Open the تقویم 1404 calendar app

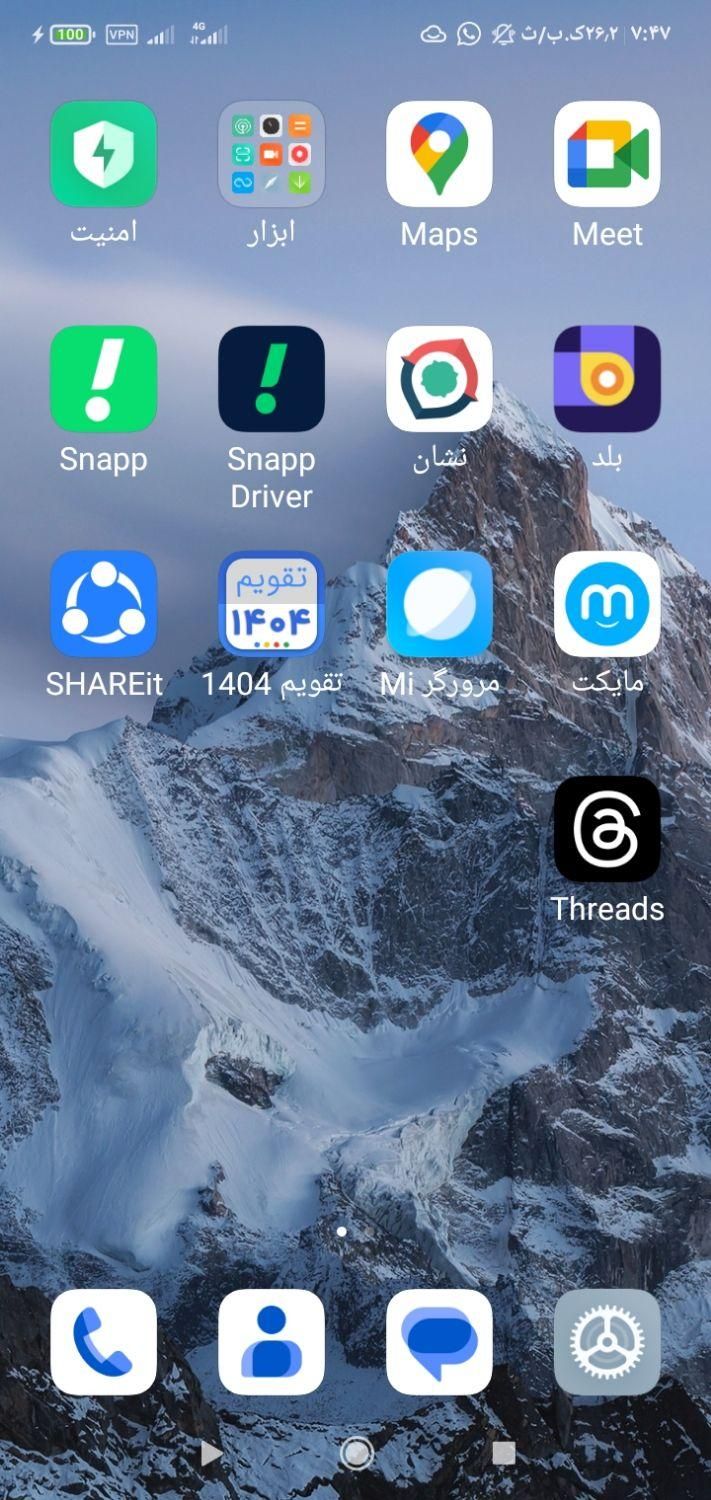[x=271, y=604]
